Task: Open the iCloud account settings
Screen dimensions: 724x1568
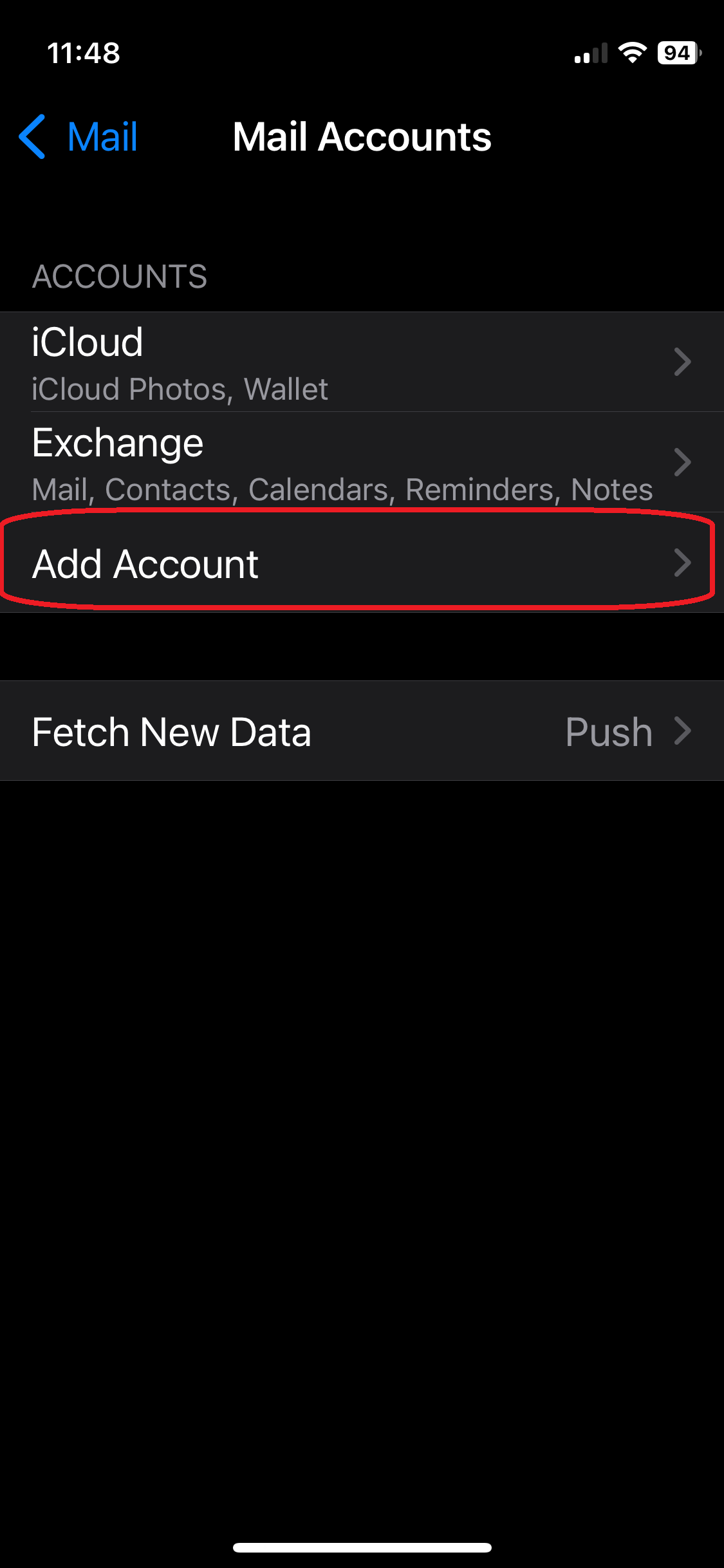Action: [x=360, y=362]
